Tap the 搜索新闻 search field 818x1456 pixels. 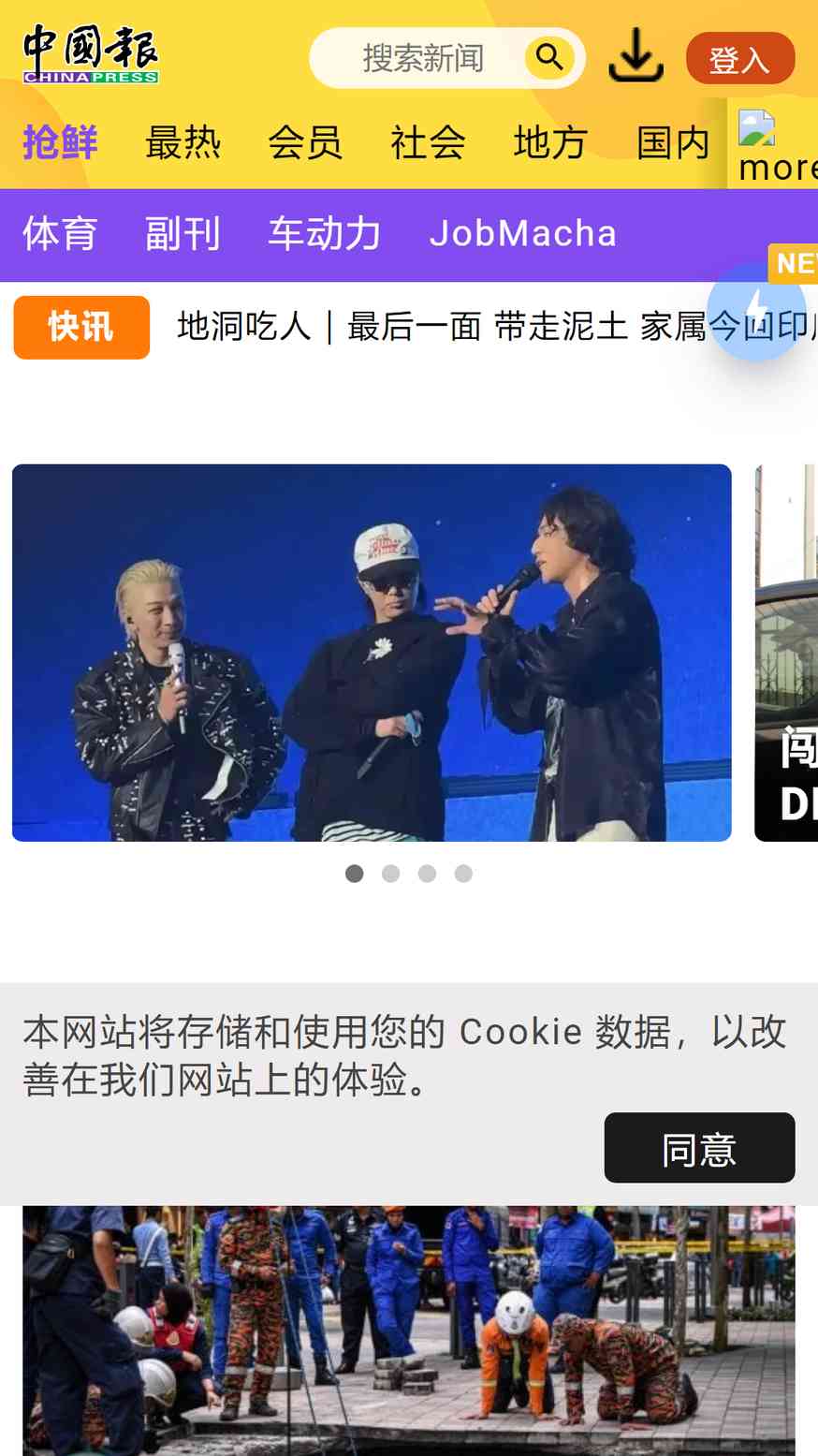coord(421,58)
